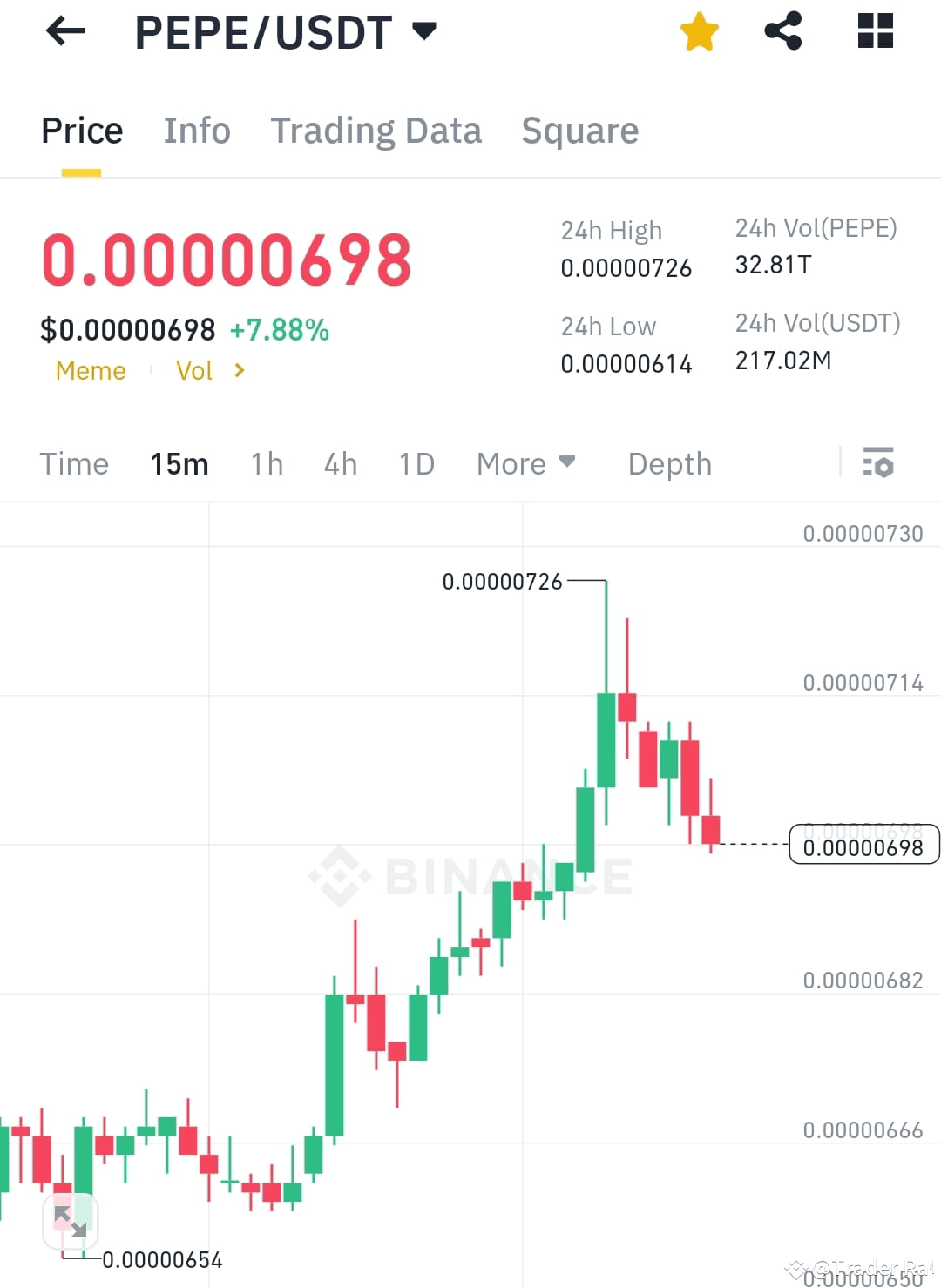Image resolution: width=941 pixels, height=1288 pixels.
Task: Open chart settings via the indicator icon
Action: [878, 464]
